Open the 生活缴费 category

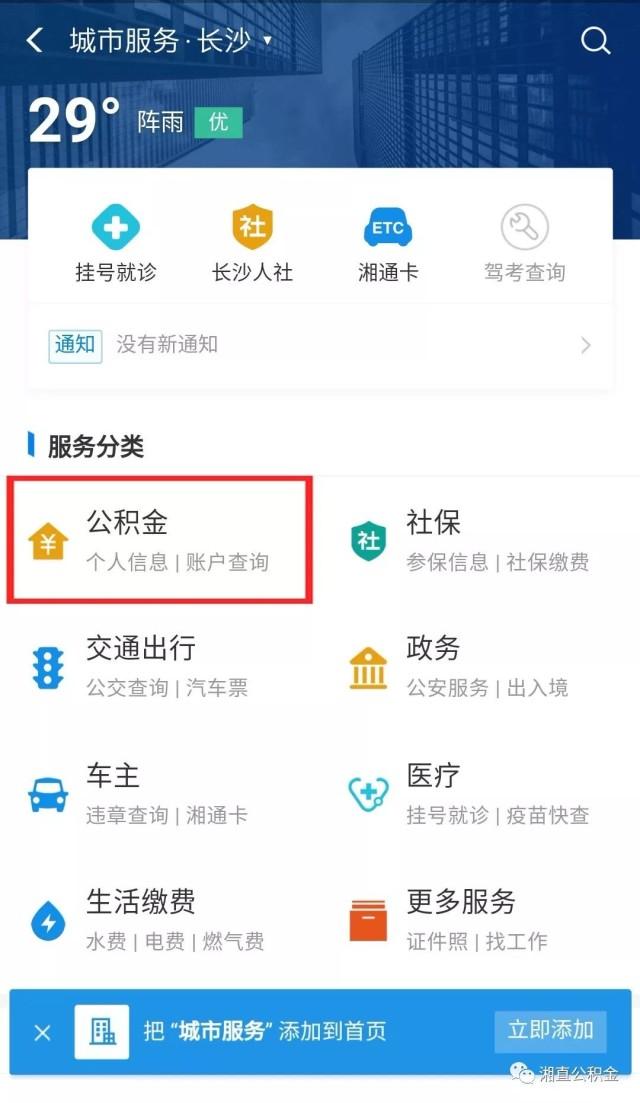pyautogui.click(x=160, y=920)
